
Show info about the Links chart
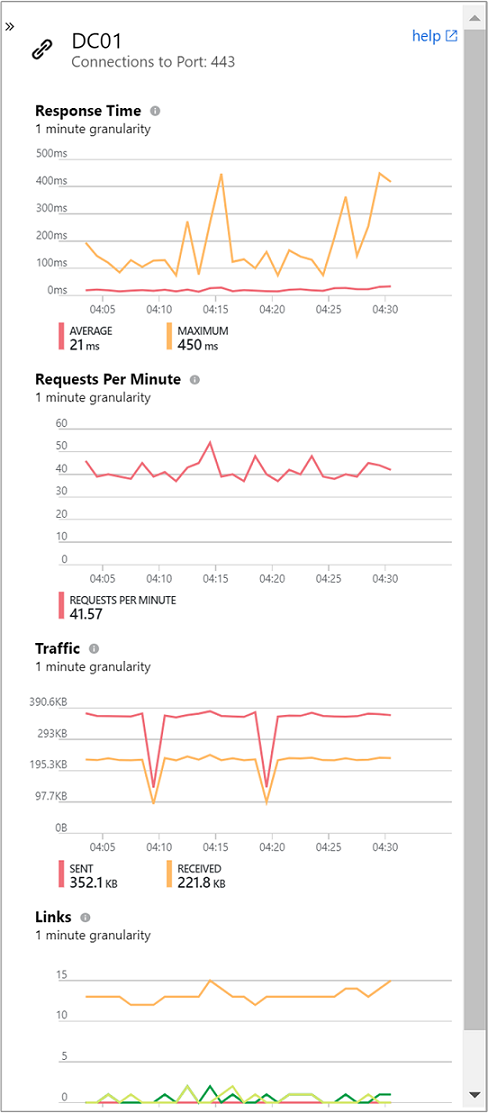85,917
